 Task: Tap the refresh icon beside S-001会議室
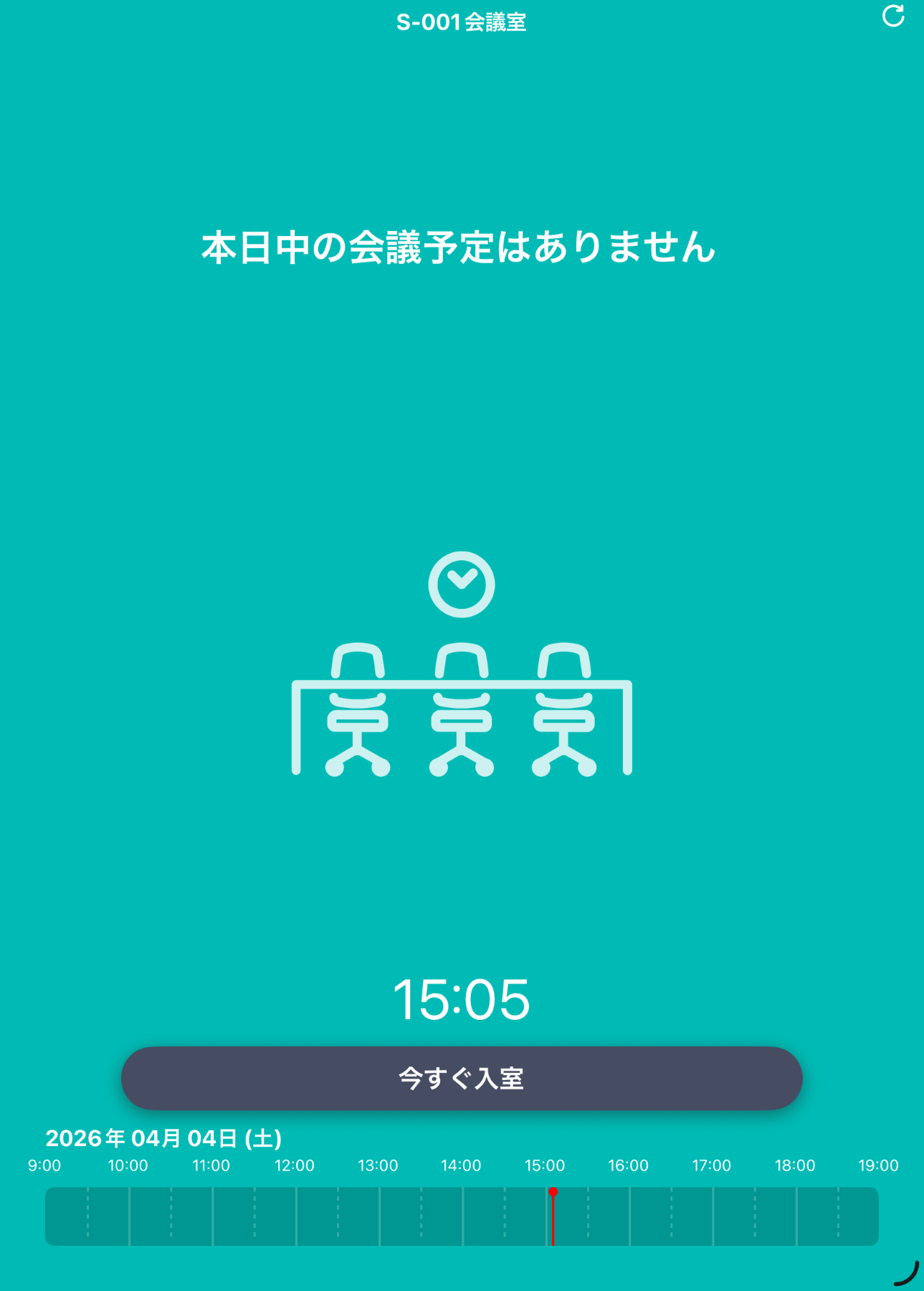click(x=893, y=16)
